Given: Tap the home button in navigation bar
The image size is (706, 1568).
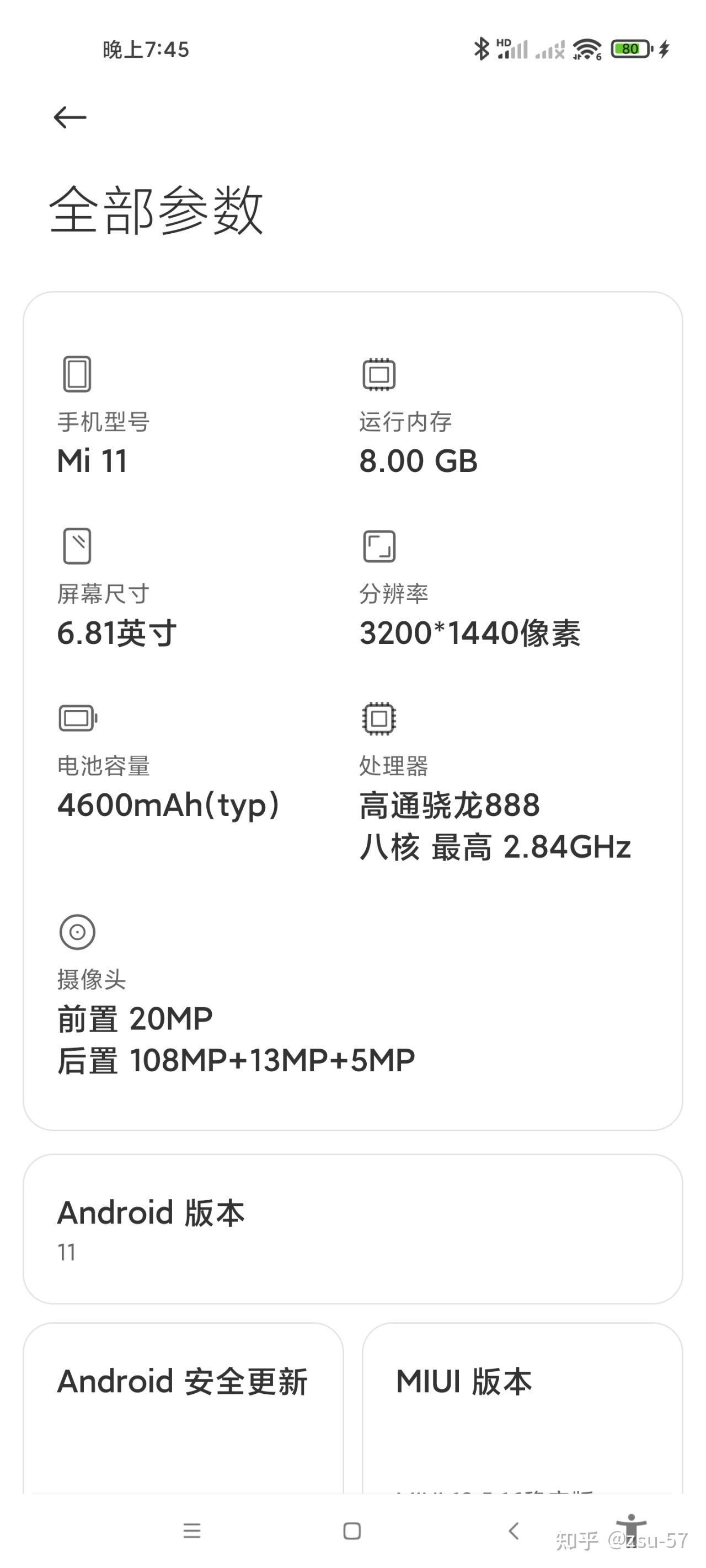Looking at the screenshot, I should coord(352,1531).
